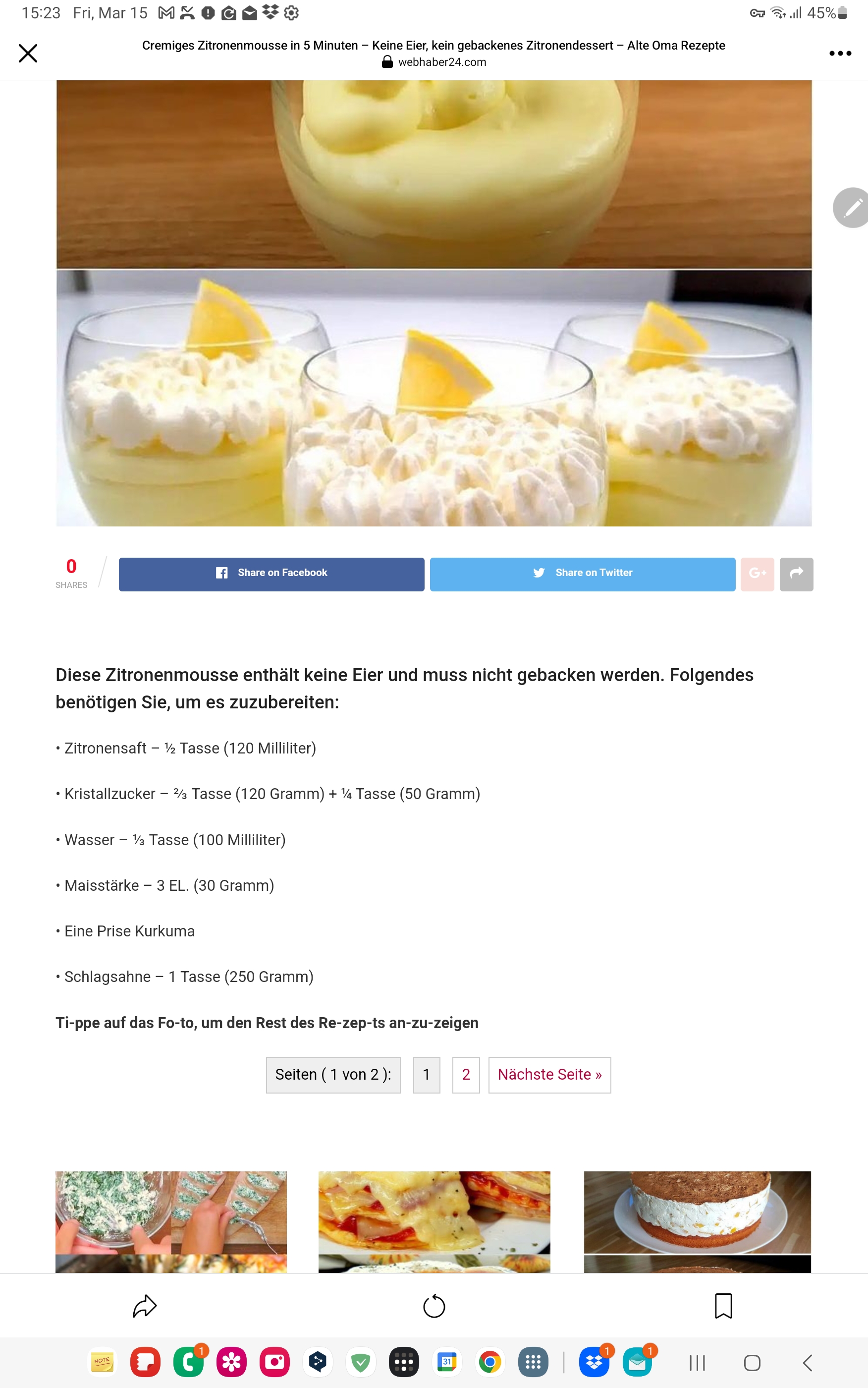Open the spinach stuffed chicken recipe thumbnail
868x1388 pixels.
tap(170, 1221)
